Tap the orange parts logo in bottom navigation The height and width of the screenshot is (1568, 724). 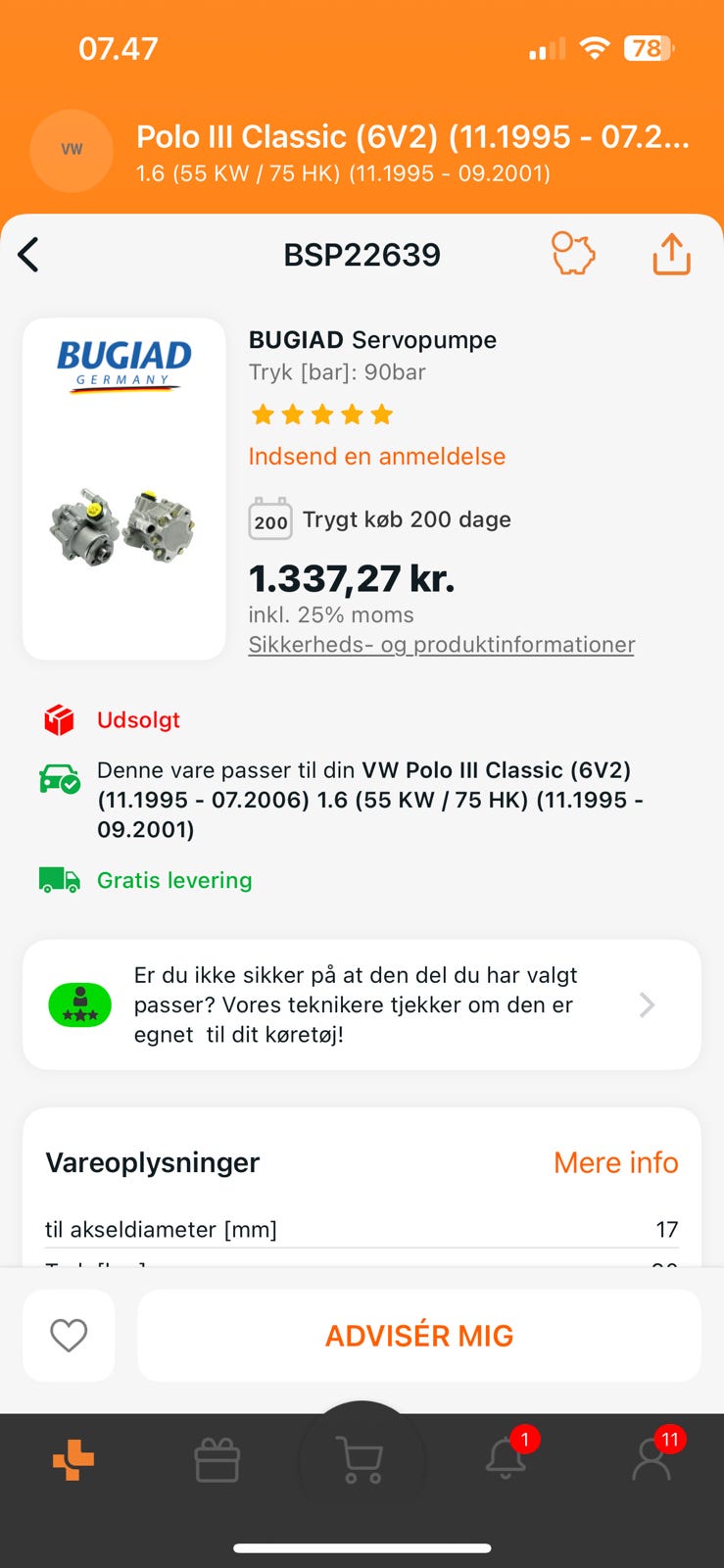[x=72, y=1458]
